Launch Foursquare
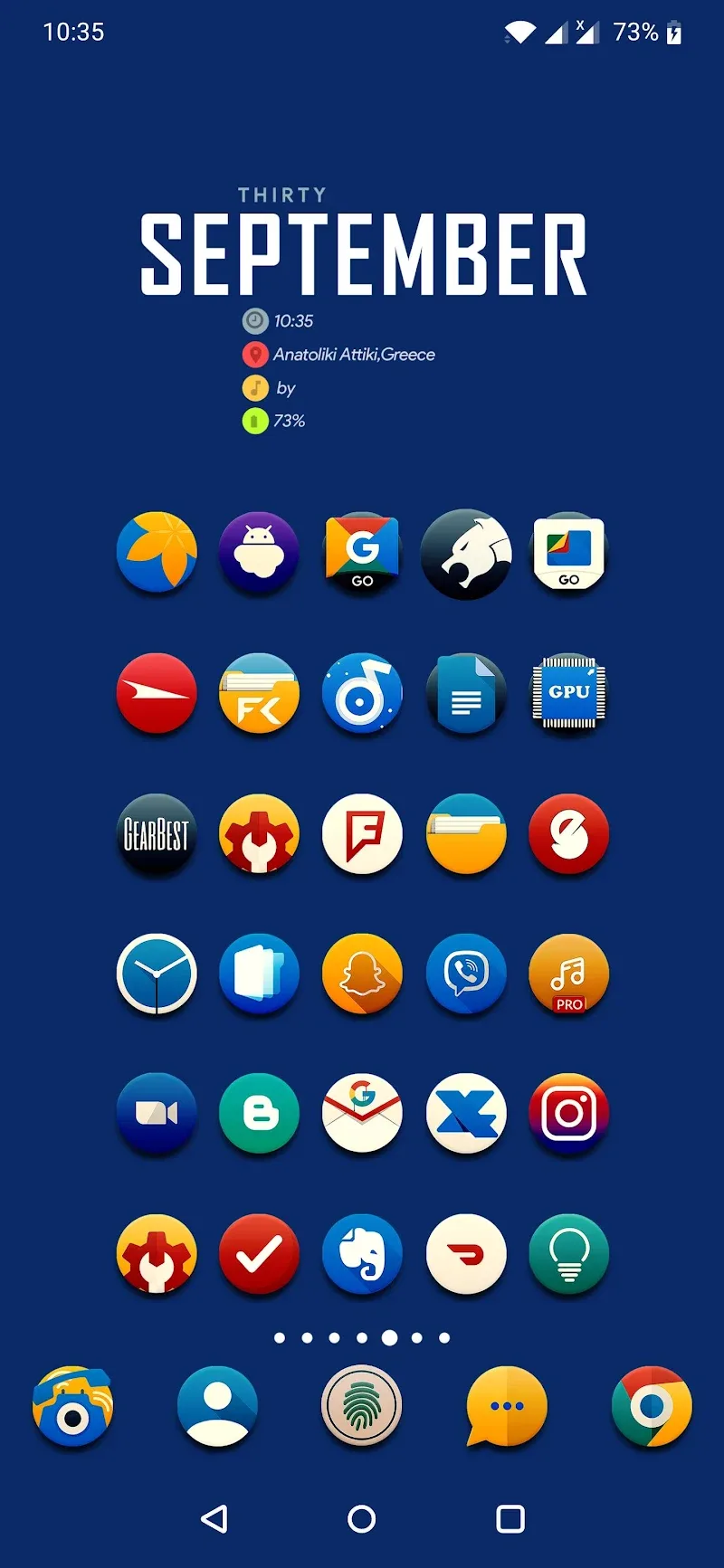 click(x=362, y=833)
